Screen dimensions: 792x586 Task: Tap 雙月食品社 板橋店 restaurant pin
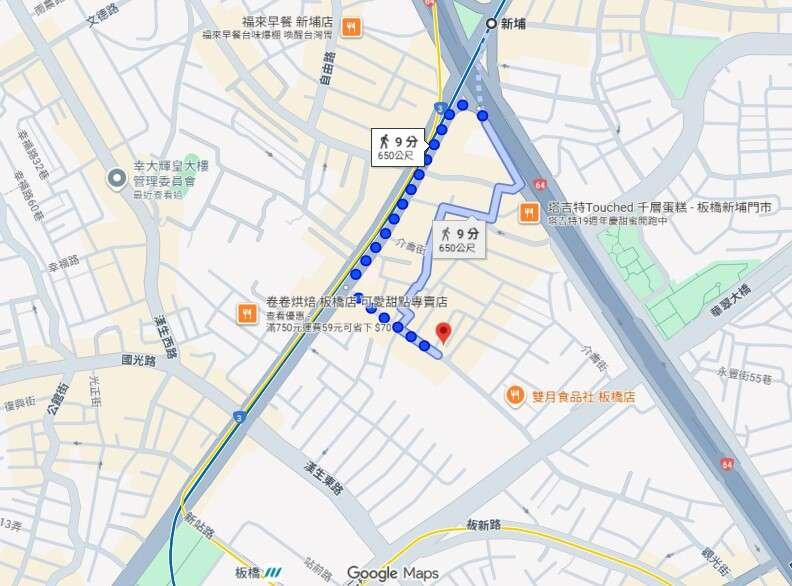[x=515, y=396]
